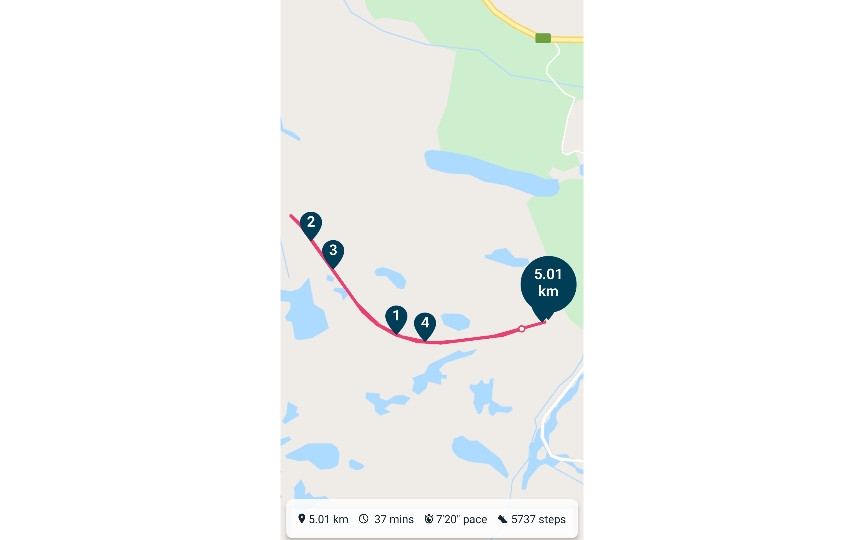Select kilometer marker 2 on the map

coord(311,223)
